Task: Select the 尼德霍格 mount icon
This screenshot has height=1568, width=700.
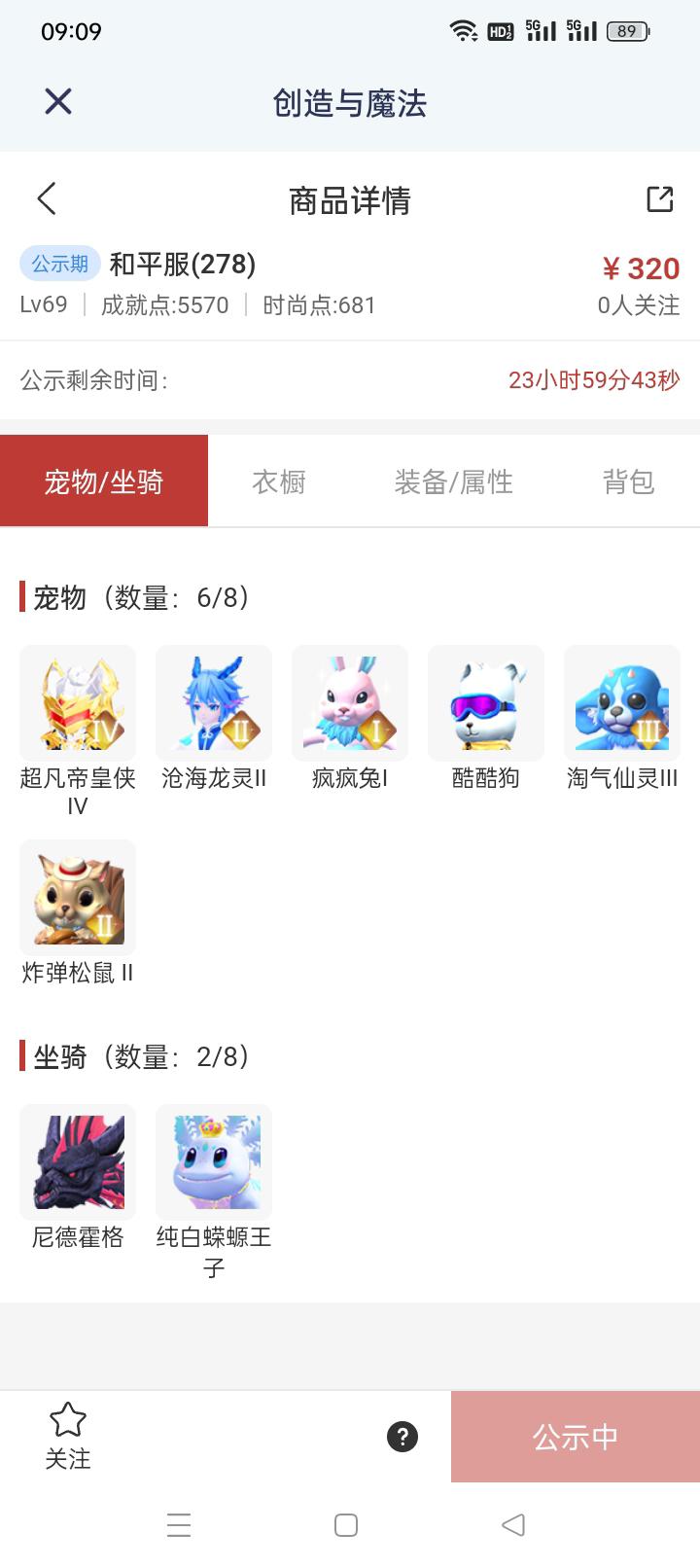Action: [x=77, y=1161]
